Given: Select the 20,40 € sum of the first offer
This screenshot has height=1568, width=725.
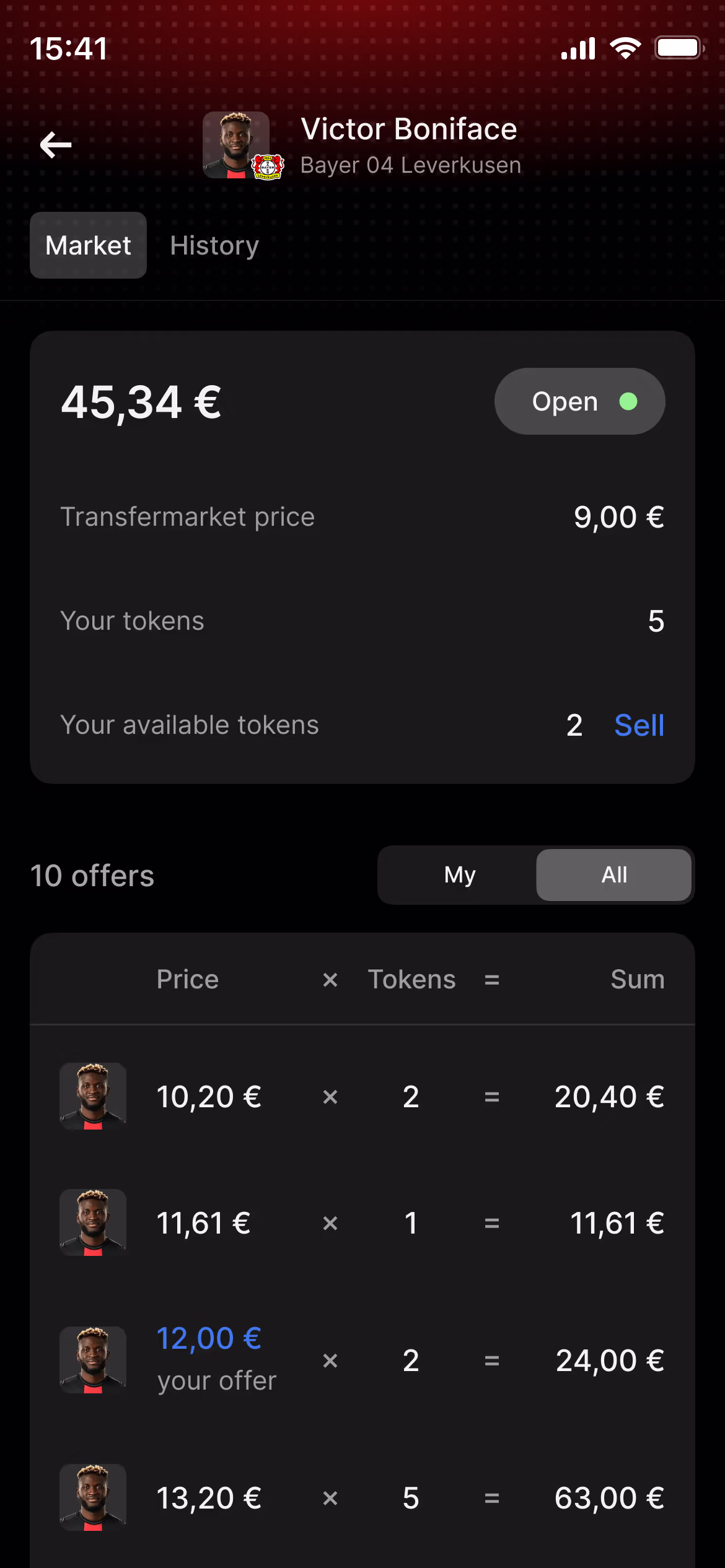Looking at the screenshot, I should 608,1095.
